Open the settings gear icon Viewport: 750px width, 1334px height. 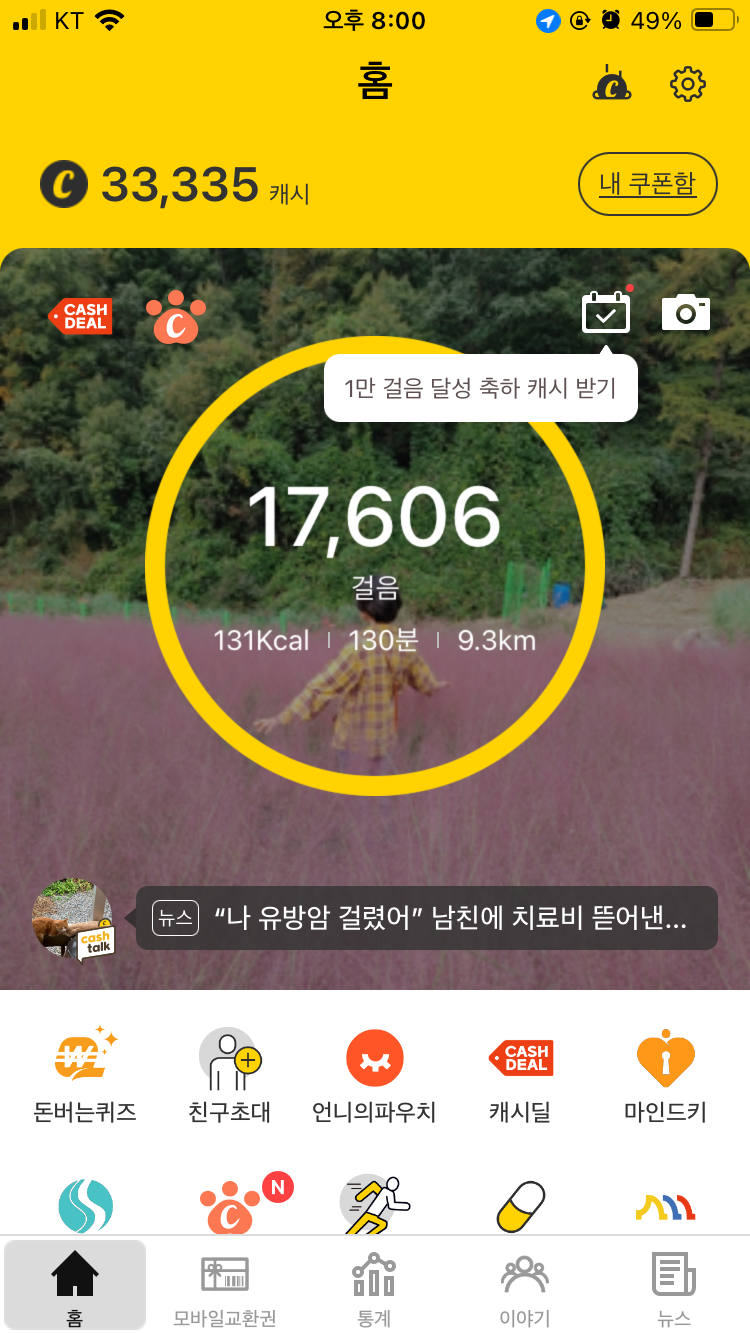(x=687, y=84)
